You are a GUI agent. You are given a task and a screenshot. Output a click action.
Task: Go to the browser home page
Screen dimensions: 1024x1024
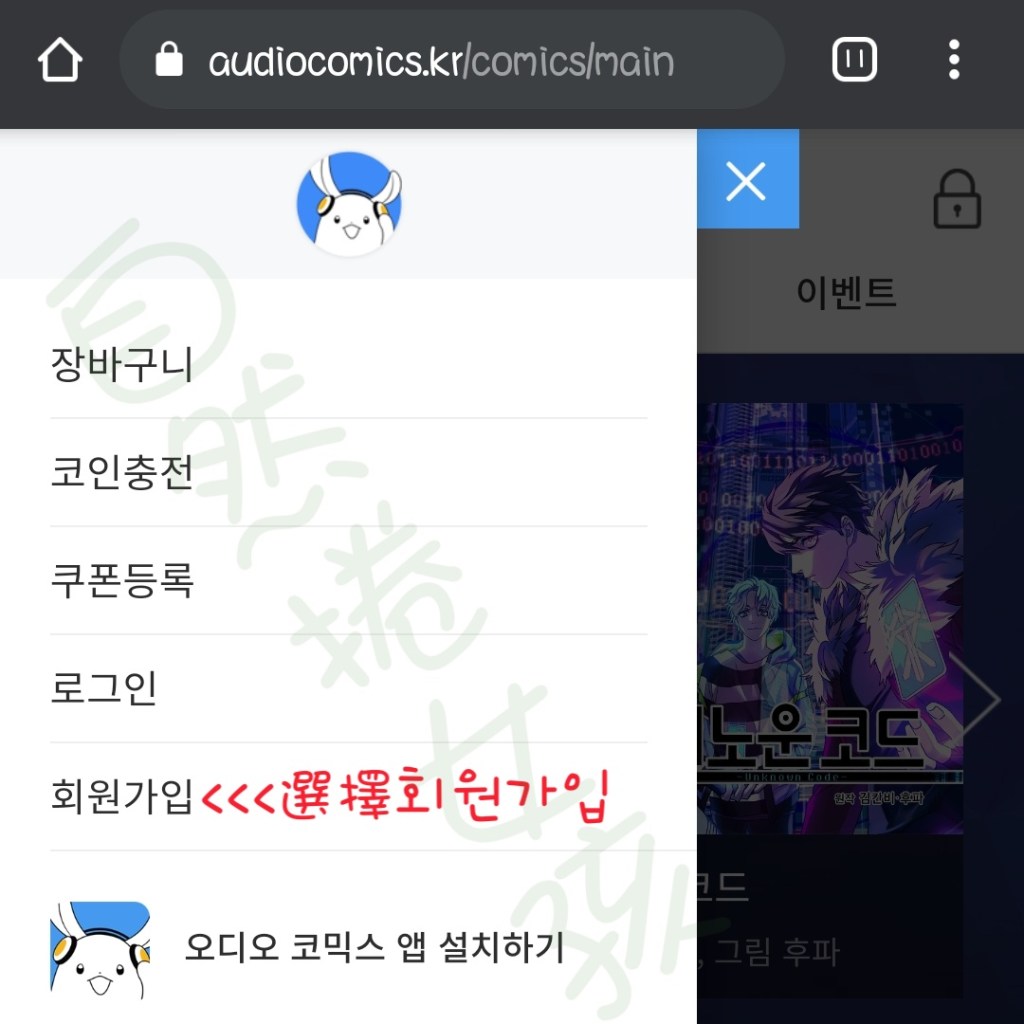pyautogui.click(x=60, y=61)
